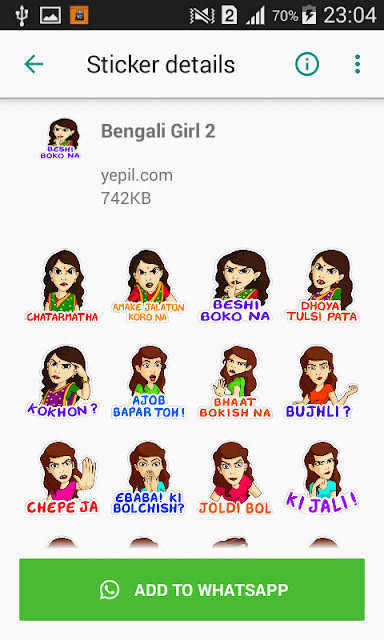Open the Dhoya Tulsi Pata sticker
The width and height of the screenshot is (384, 640).
[x=322, y=287]
